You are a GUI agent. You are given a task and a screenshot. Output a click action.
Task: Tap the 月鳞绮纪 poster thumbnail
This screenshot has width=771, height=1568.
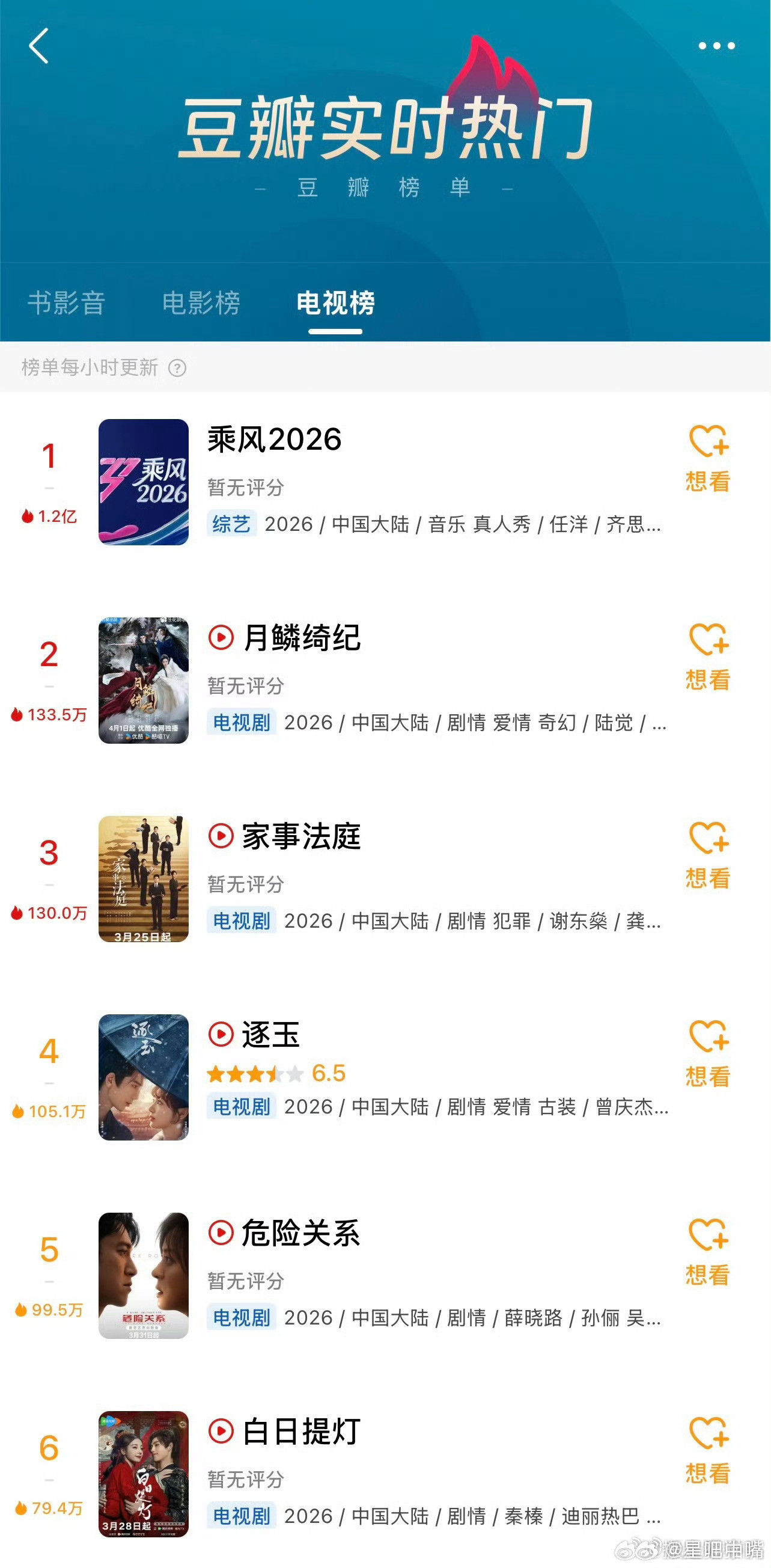tap(144, 685)
